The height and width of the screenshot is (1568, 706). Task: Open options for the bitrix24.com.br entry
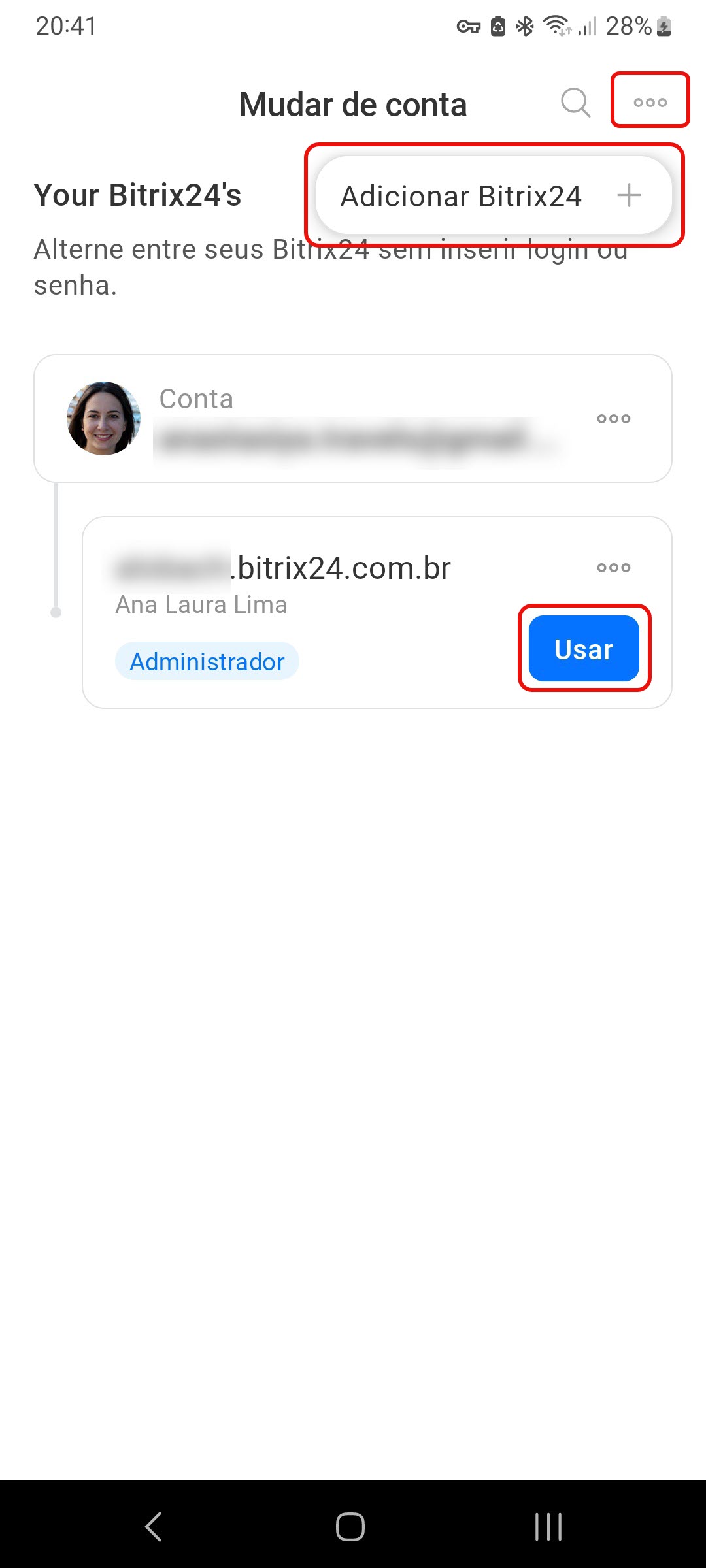click(613, 568)
